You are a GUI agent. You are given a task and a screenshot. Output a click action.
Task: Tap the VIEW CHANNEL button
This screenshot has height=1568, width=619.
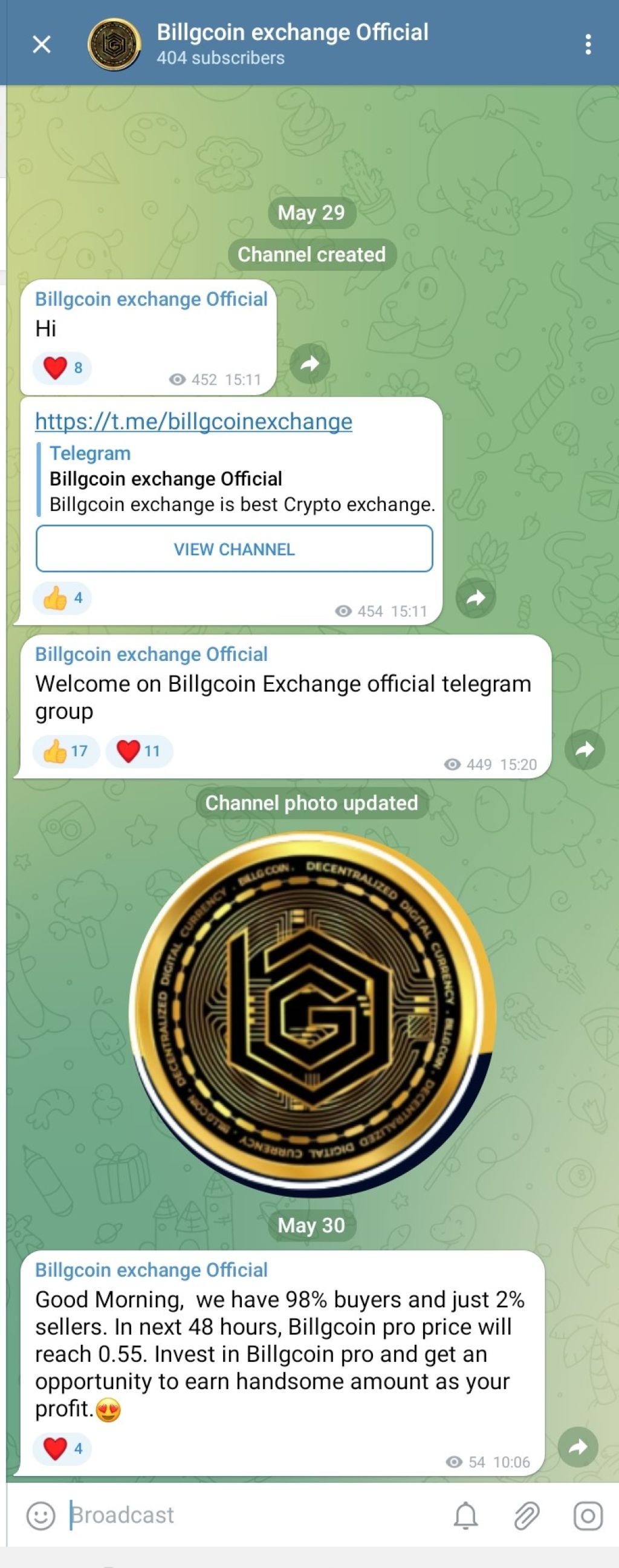click(235, 549)
